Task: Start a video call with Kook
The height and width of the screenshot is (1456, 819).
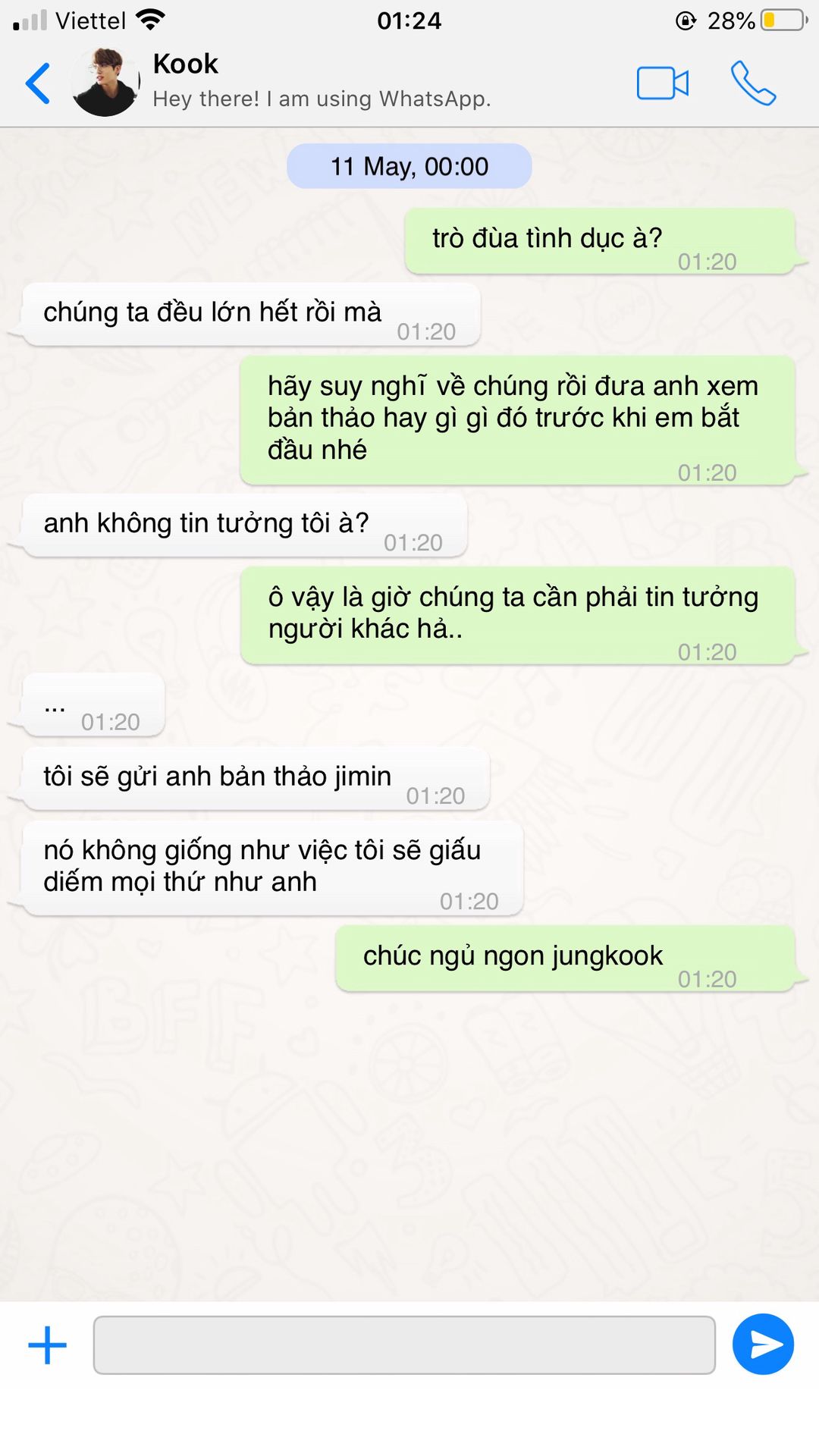Action: tap(662, 83)
